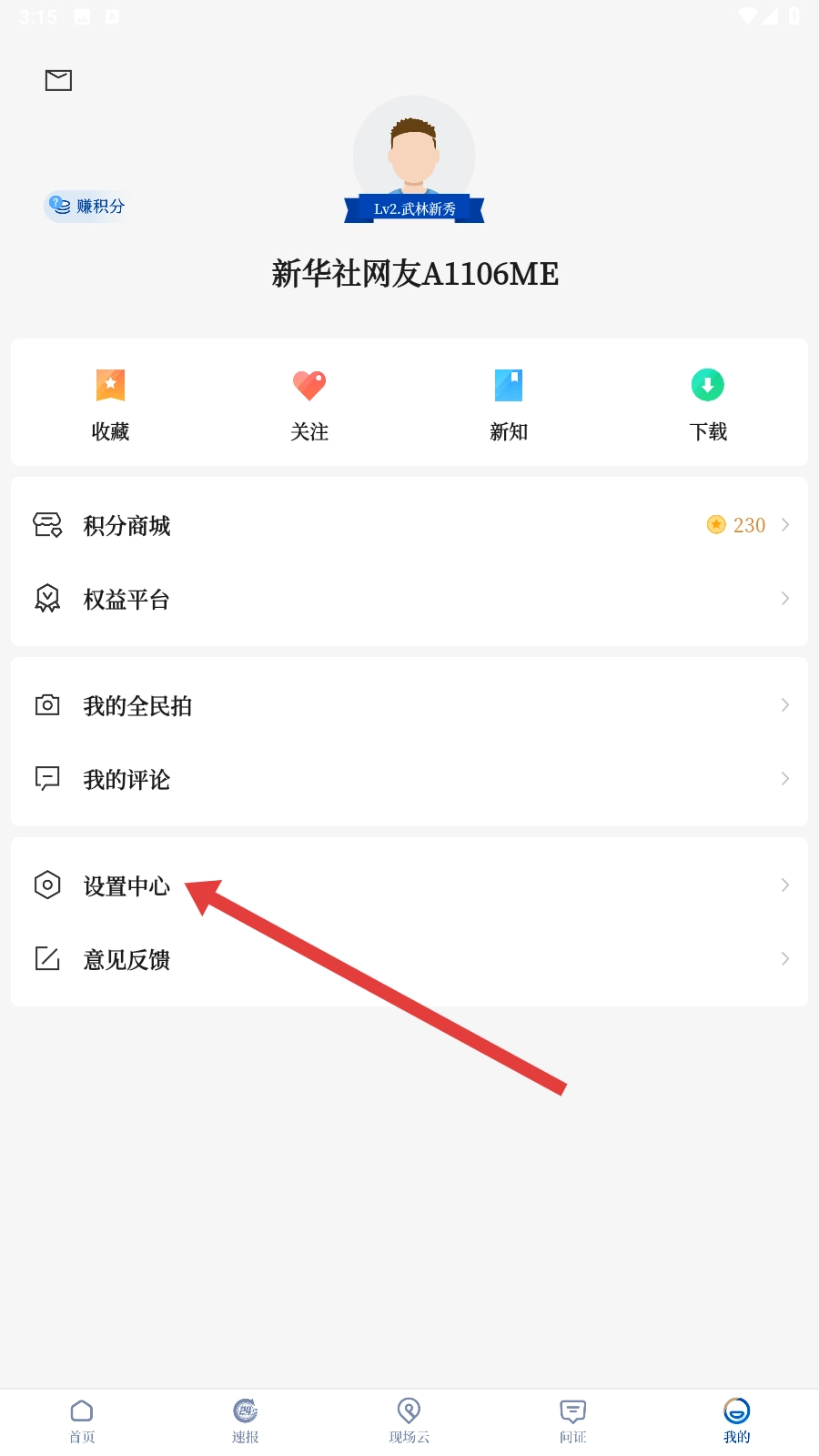This screenshot has width=819, height=1456.
Task: View 我的评论 my comments
Action: (x=409, y=779)
